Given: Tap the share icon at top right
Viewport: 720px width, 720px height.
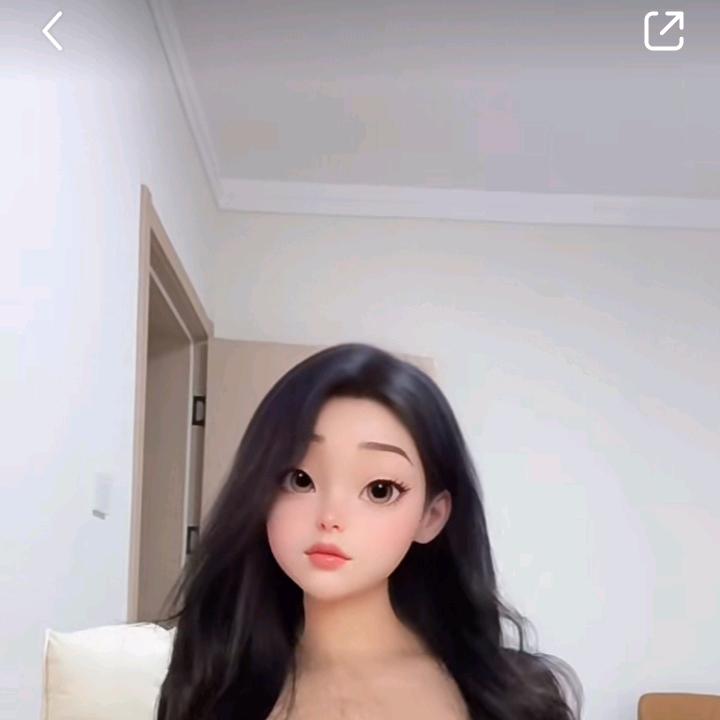Looking at the screenshot, I should pos(664,31).
